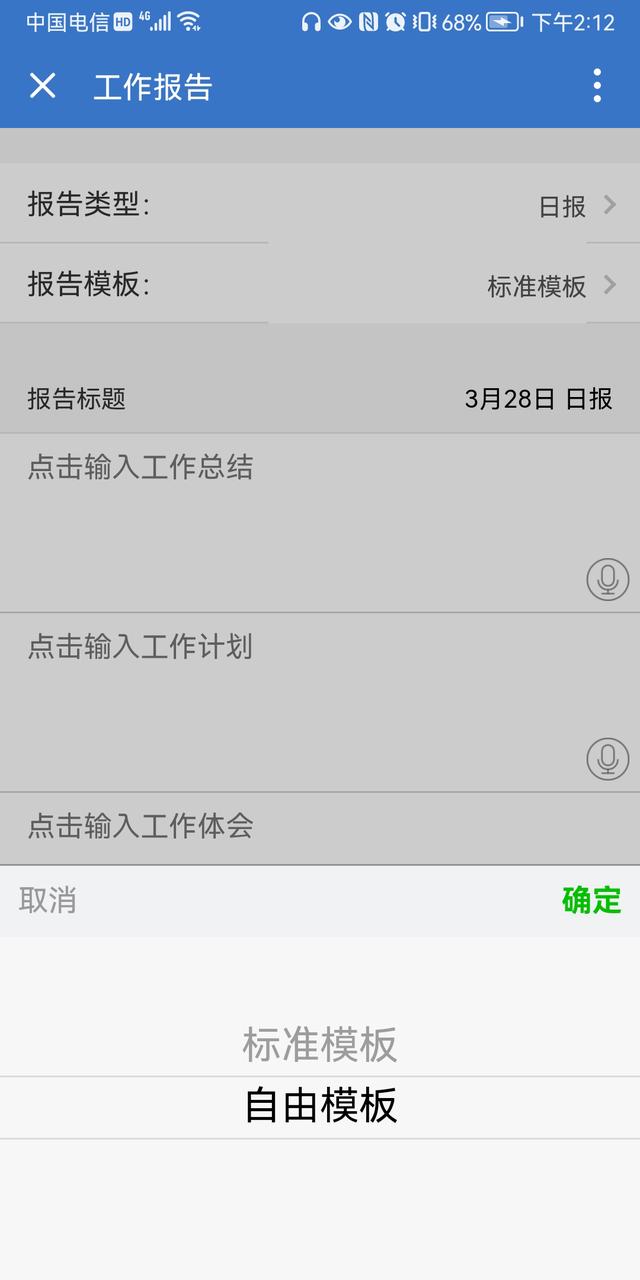640x1280 pixels.
Task: Open the three-dot overflow menu
Action: pos(597,86)
